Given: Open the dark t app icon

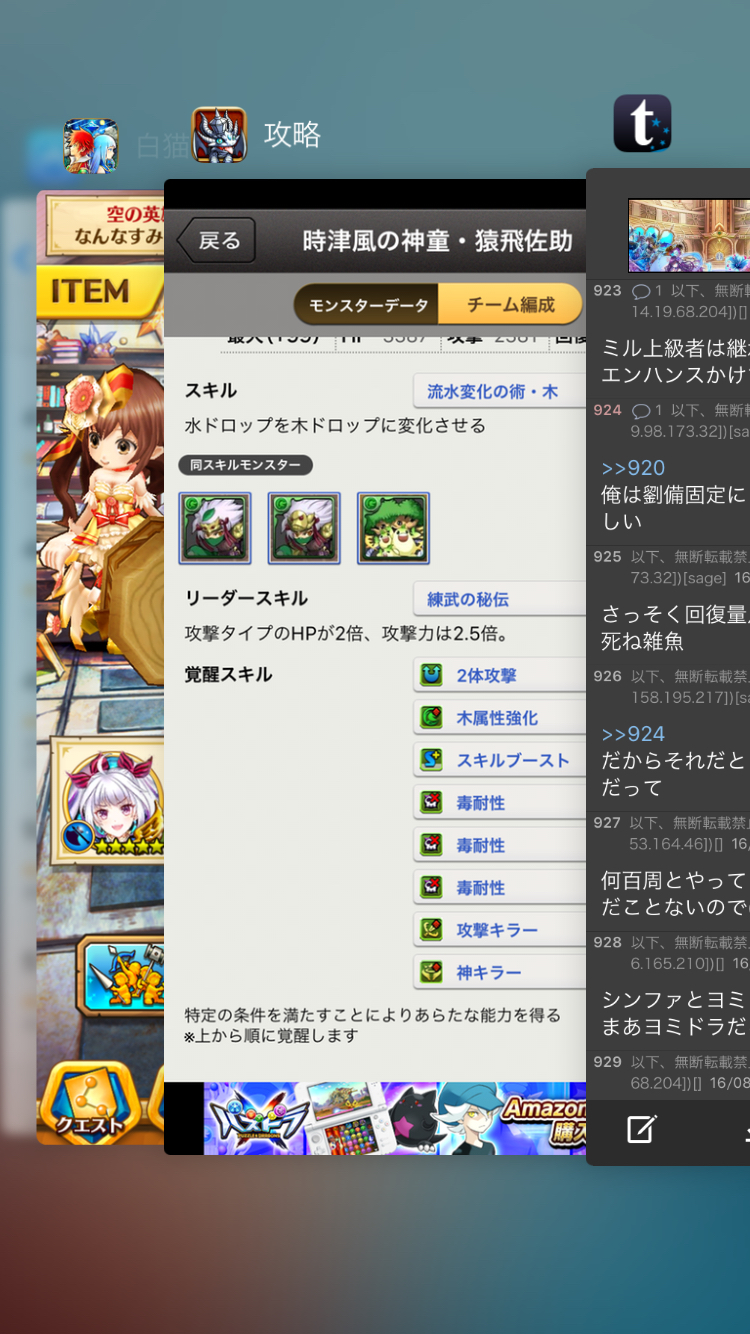Looking at the screenshot, I should click(x=642, y=123).
